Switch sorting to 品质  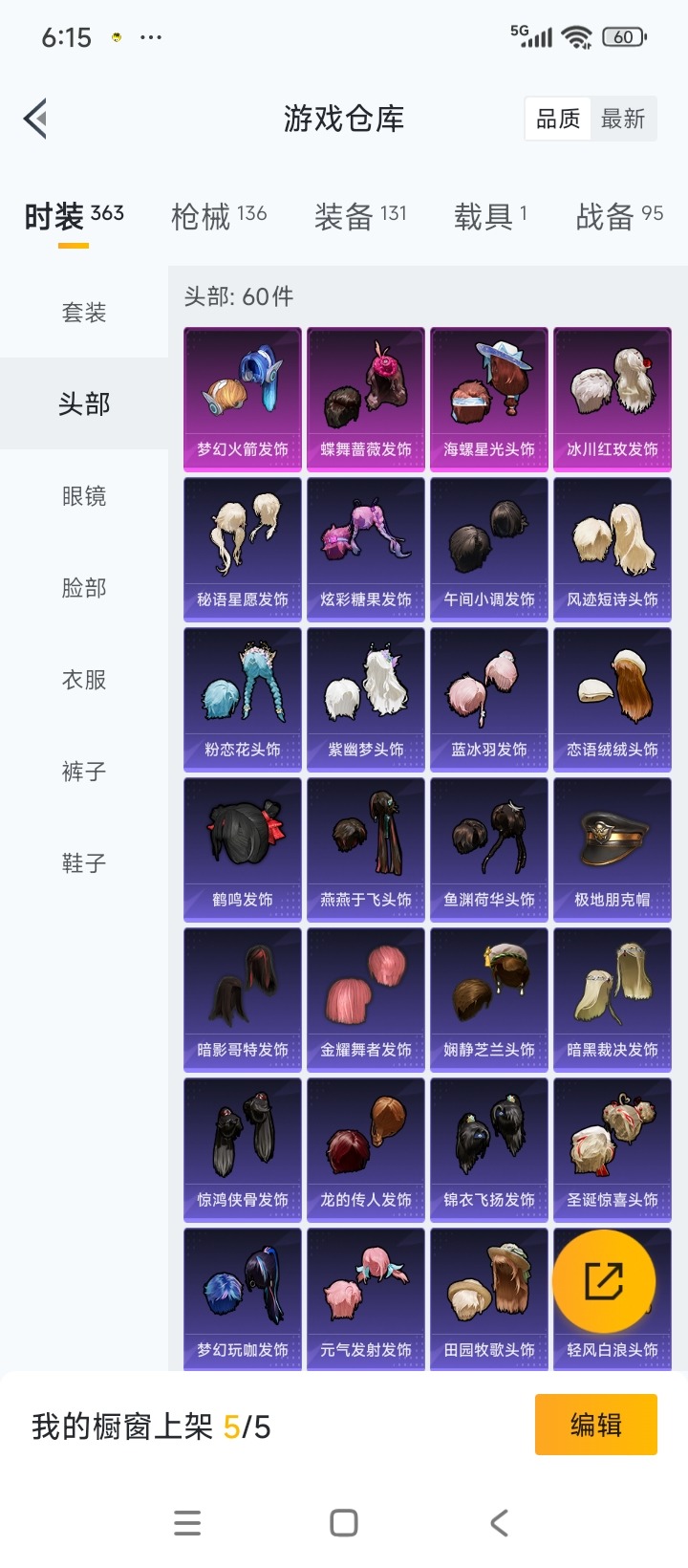click(557, 118)
